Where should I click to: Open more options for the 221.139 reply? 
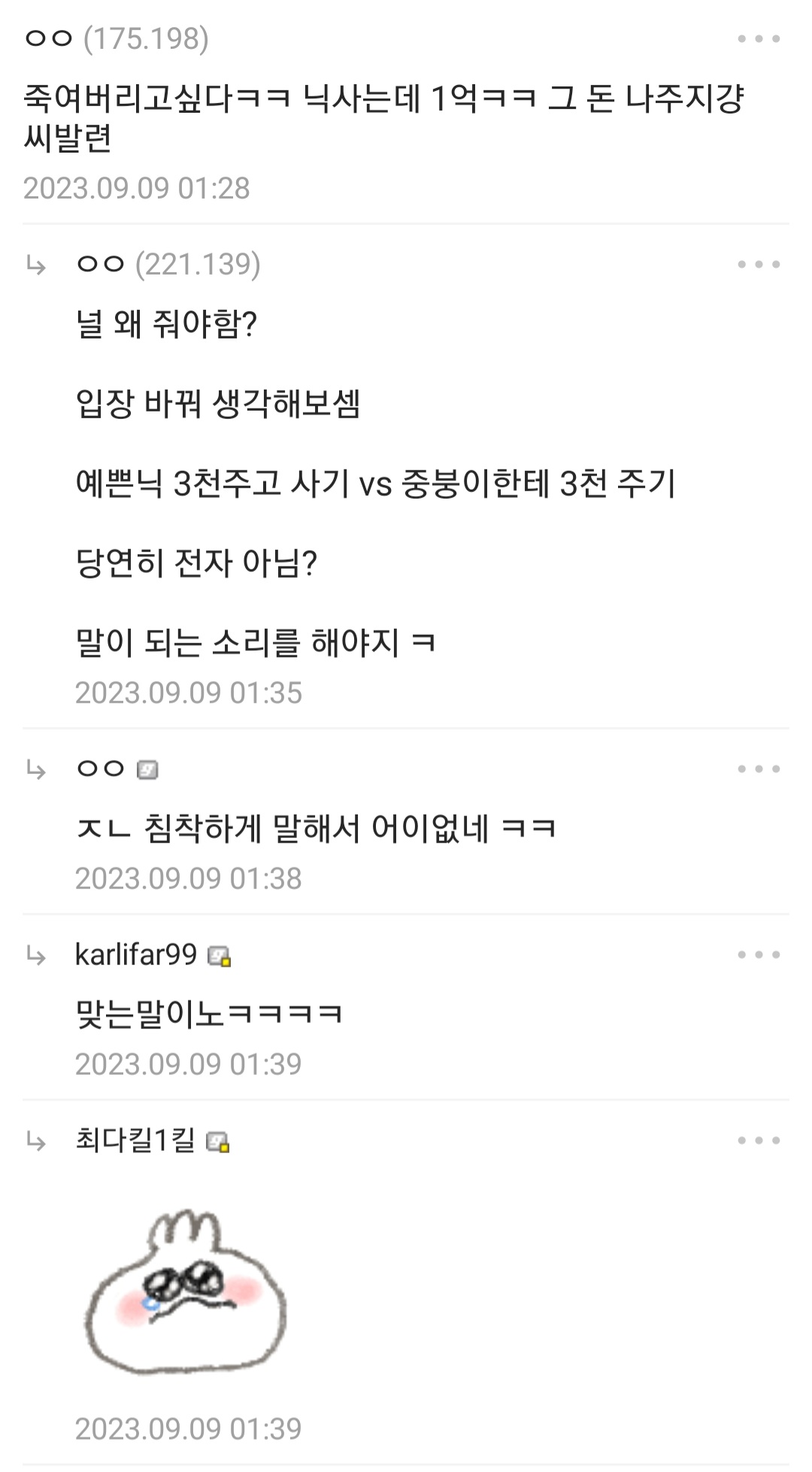point(759,264)
